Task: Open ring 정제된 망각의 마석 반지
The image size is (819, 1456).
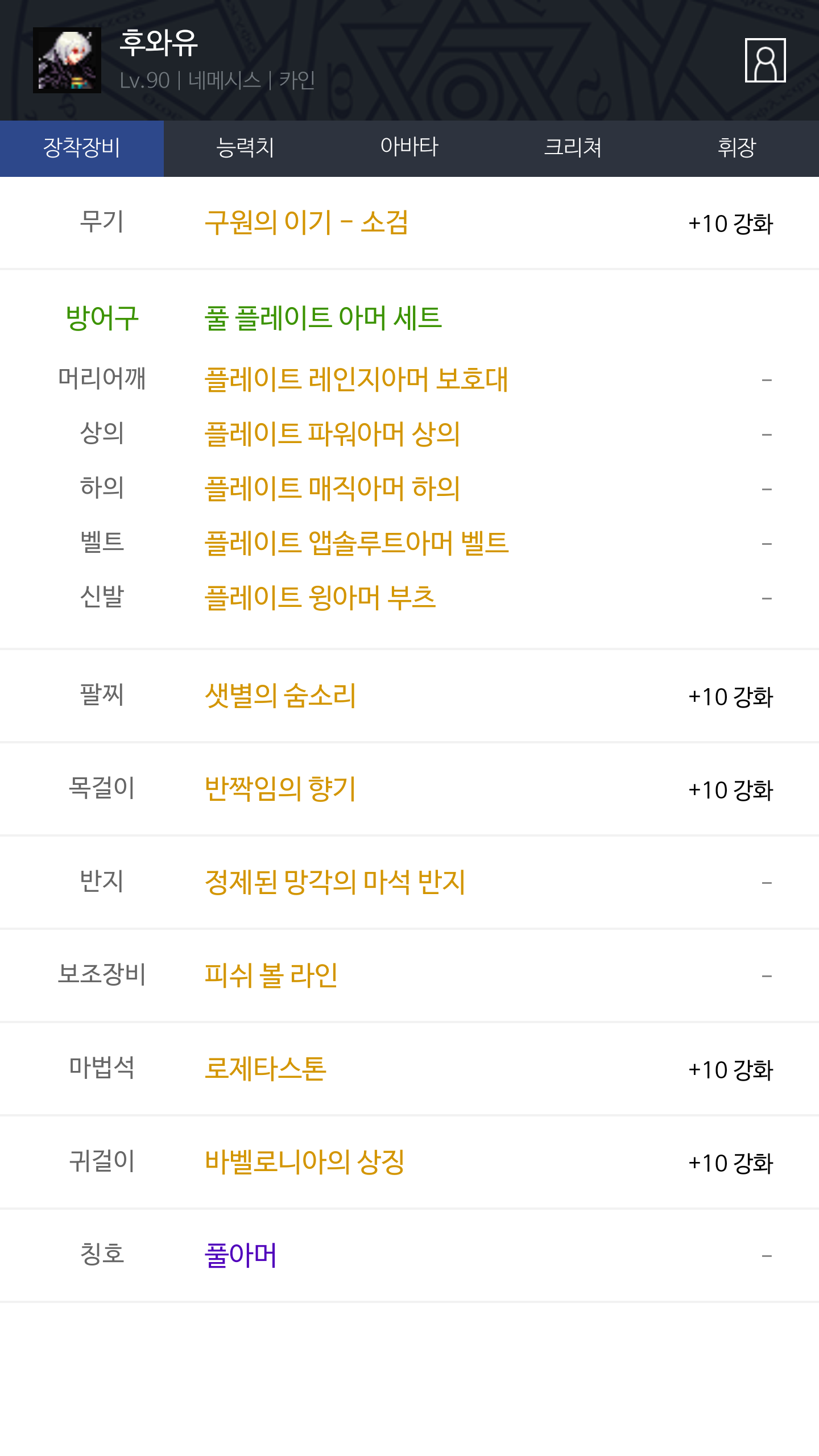Action: (x=335, y=882)
